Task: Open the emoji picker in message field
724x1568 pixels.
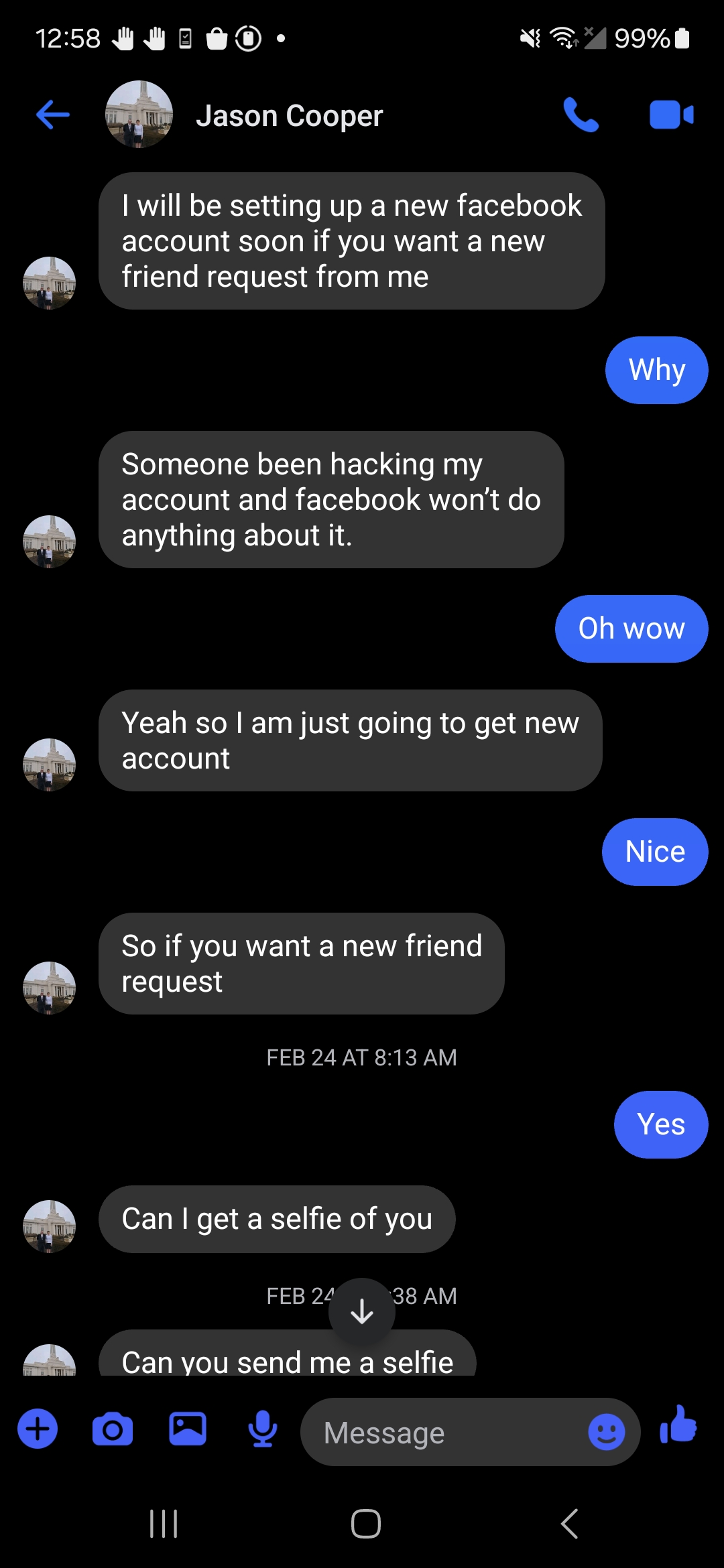Action: click(607, 1432)
